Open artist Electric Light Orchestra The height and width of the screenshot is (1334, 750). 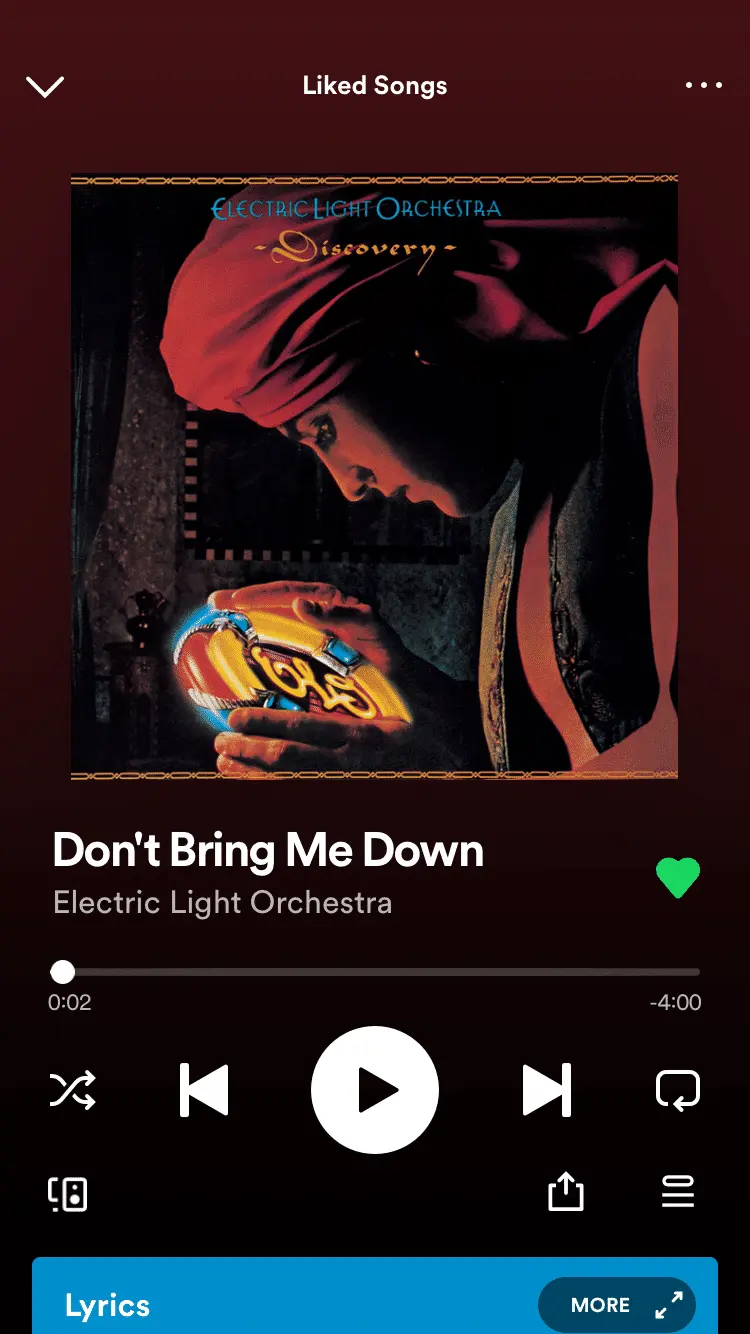click(222, 902)
